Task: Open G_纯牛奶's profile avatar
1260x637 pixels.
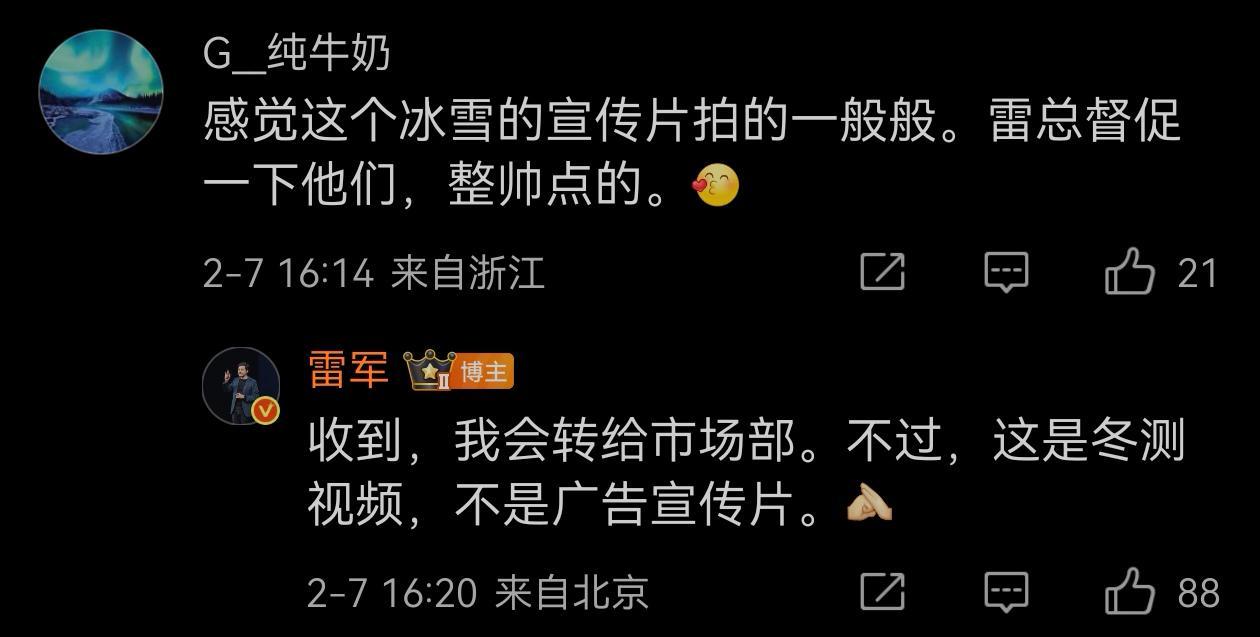Action: point(101,91)
